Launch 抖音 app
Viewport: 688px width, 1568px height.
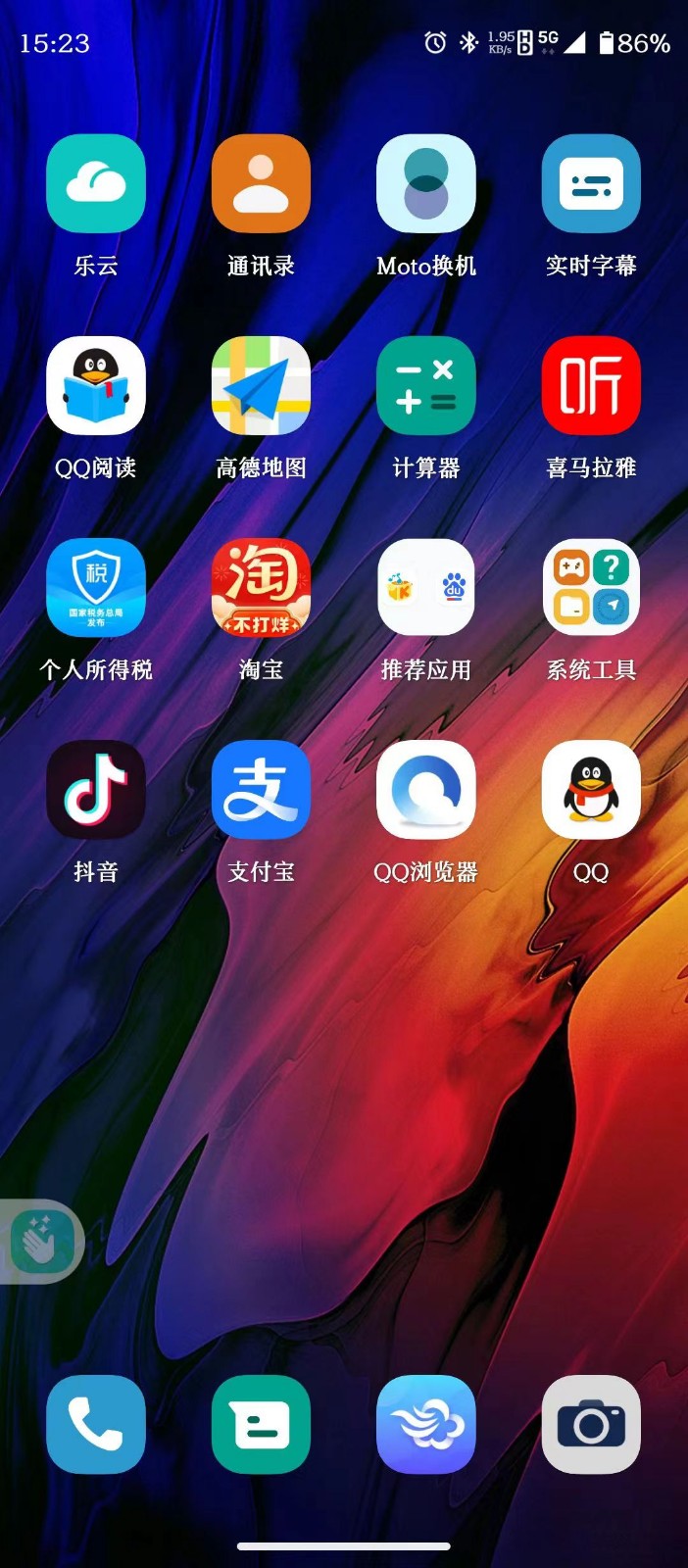coord(96,790)
